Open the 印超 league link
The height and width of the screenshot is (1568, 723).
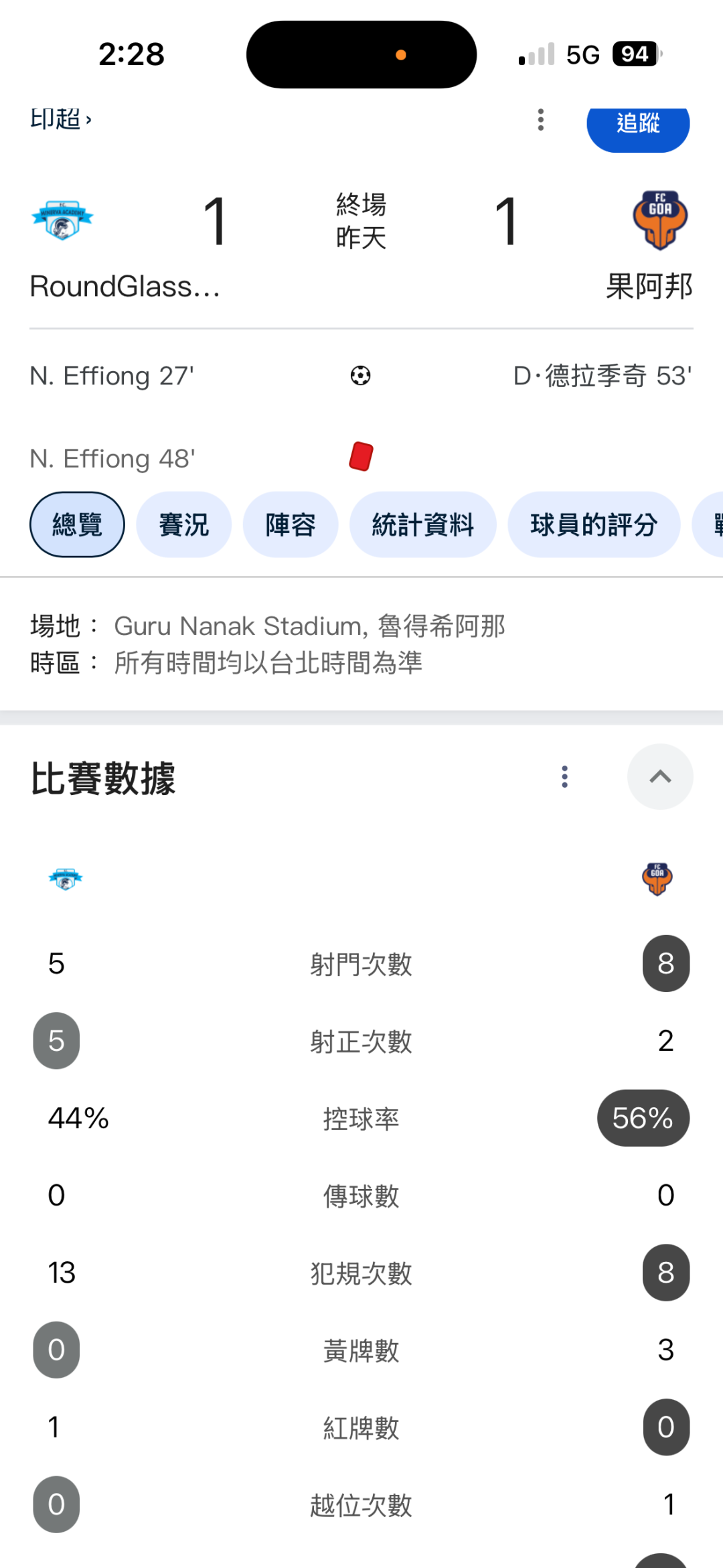(x=60, y=120)
